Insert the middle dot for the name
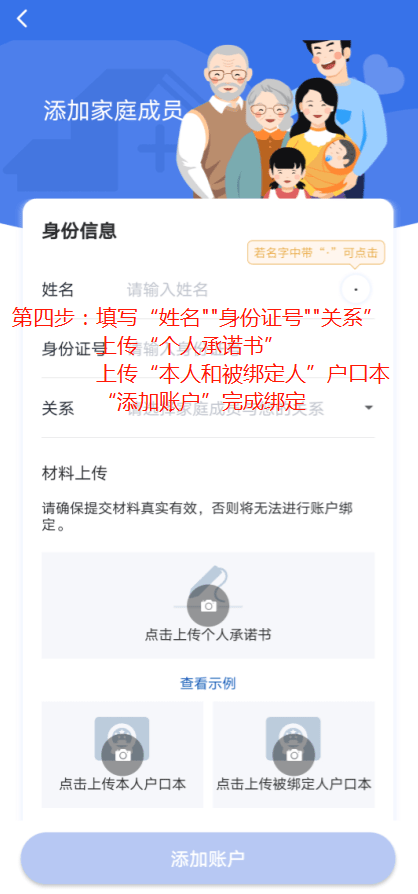Screen dimensions: 418x894 tap(356, 290)
